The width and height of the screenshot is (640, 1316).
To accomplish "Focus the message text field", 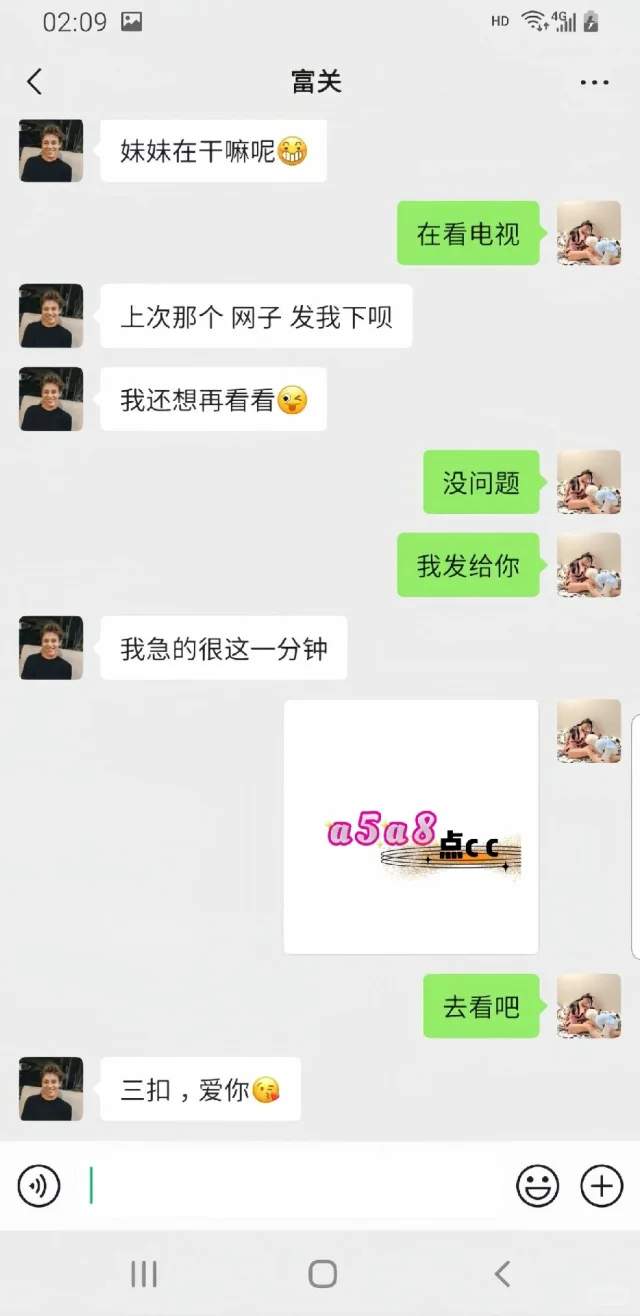I will [290, 1186].
